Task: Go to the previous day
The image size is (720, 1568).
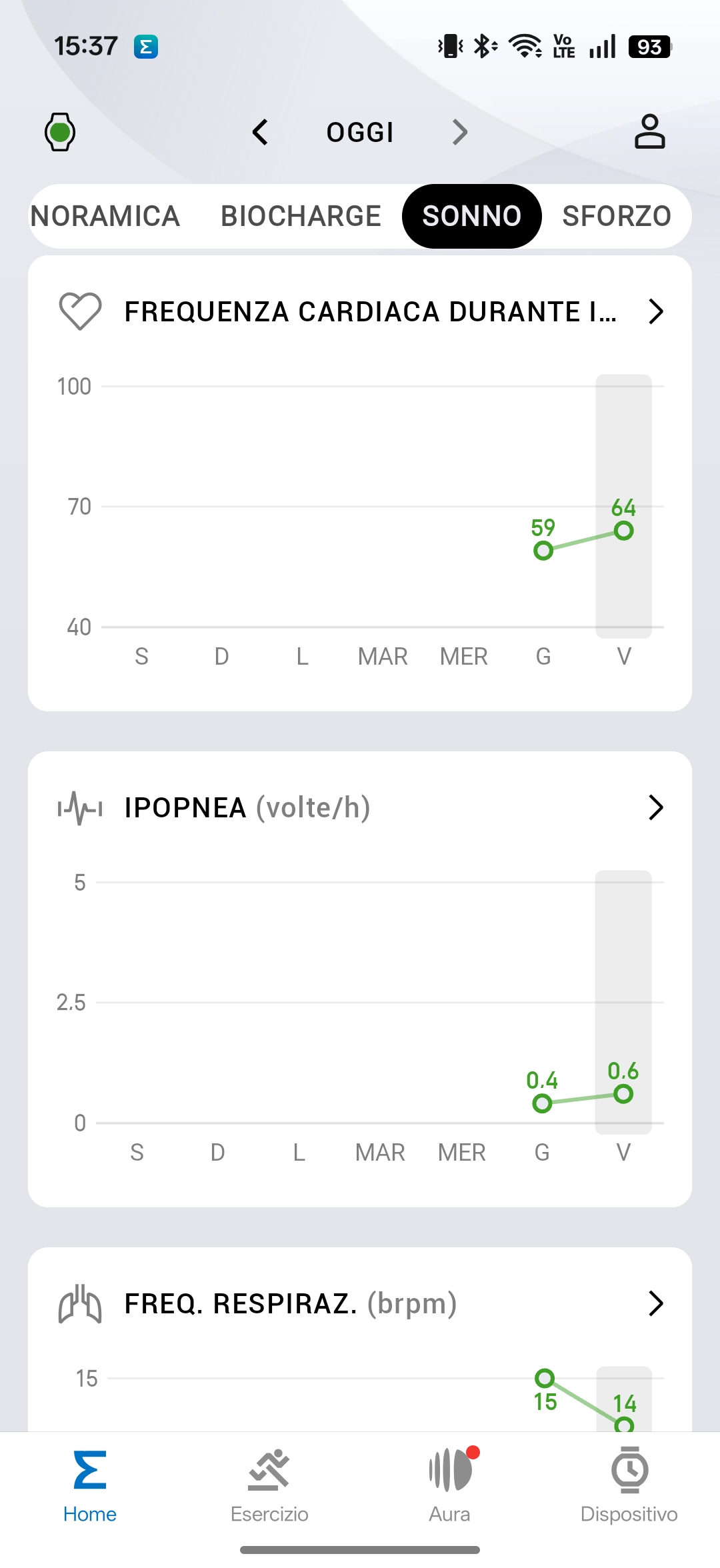Action: pyautogui.click(x=261, y=132)
